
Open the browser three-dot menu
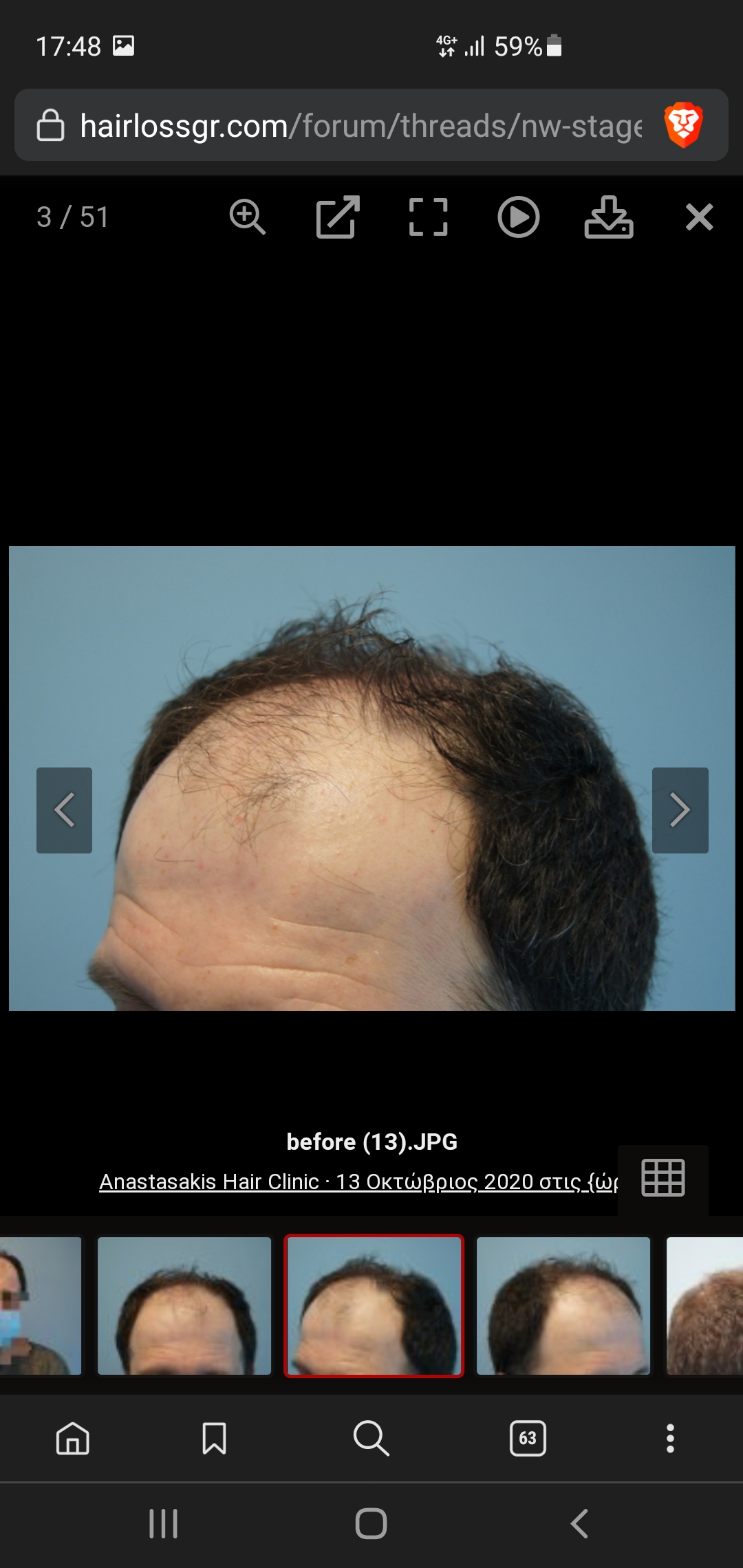click(x=670, y=1438)
